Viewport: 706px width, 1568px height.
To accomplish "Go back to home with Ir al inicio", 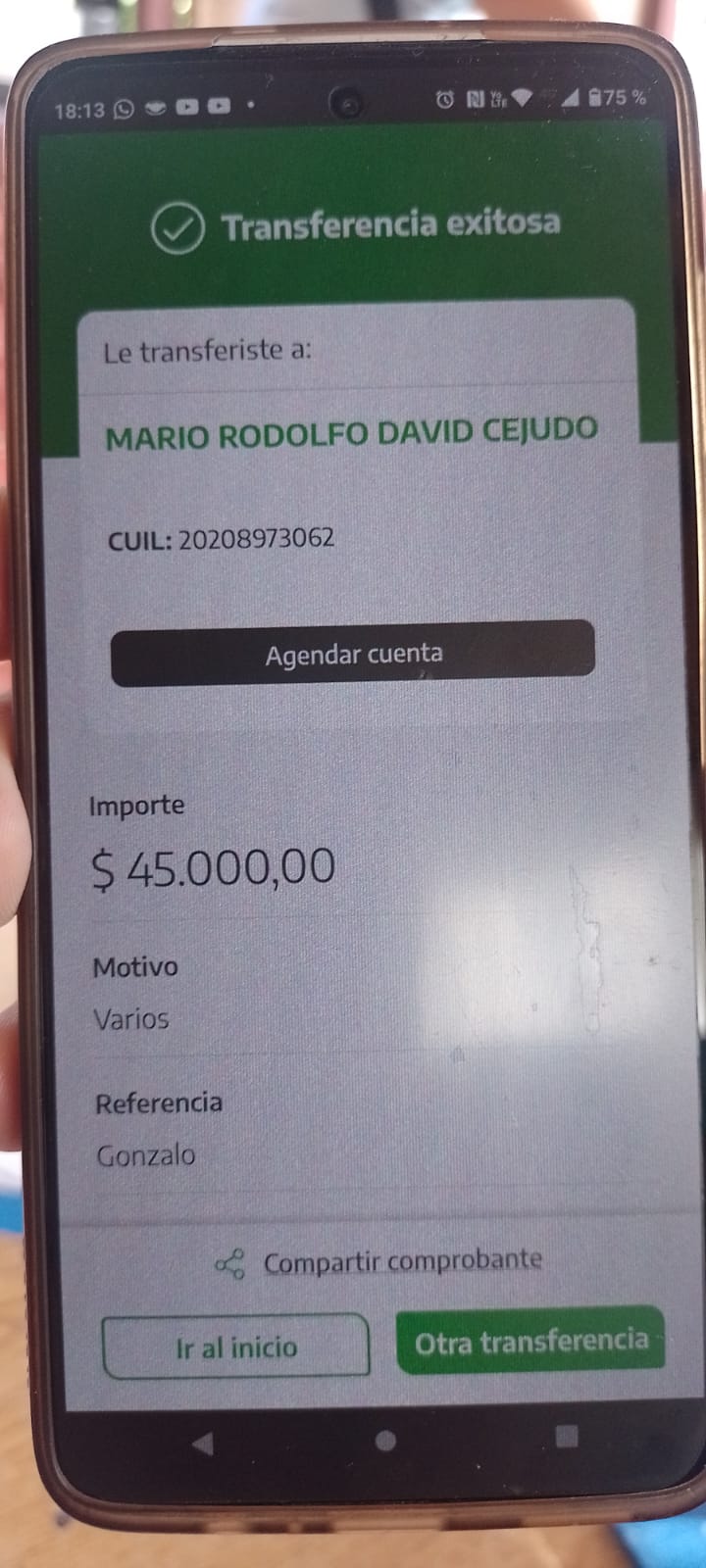I will click(235, 1347).
